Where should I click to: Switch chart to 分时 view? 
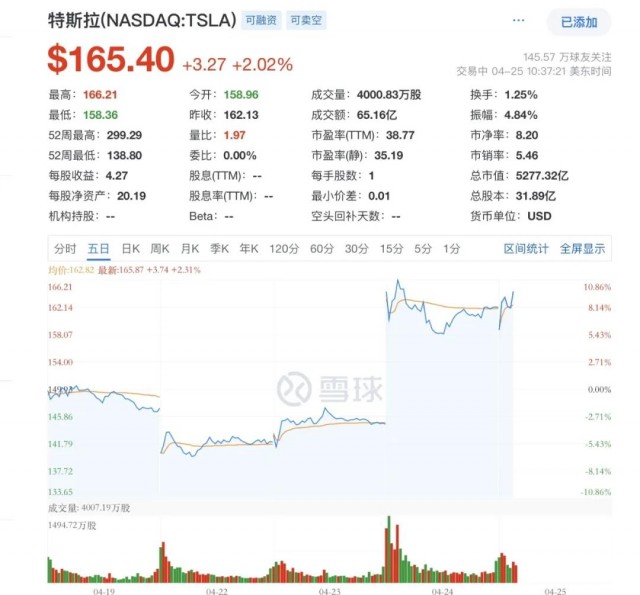(x=66, y=249)
